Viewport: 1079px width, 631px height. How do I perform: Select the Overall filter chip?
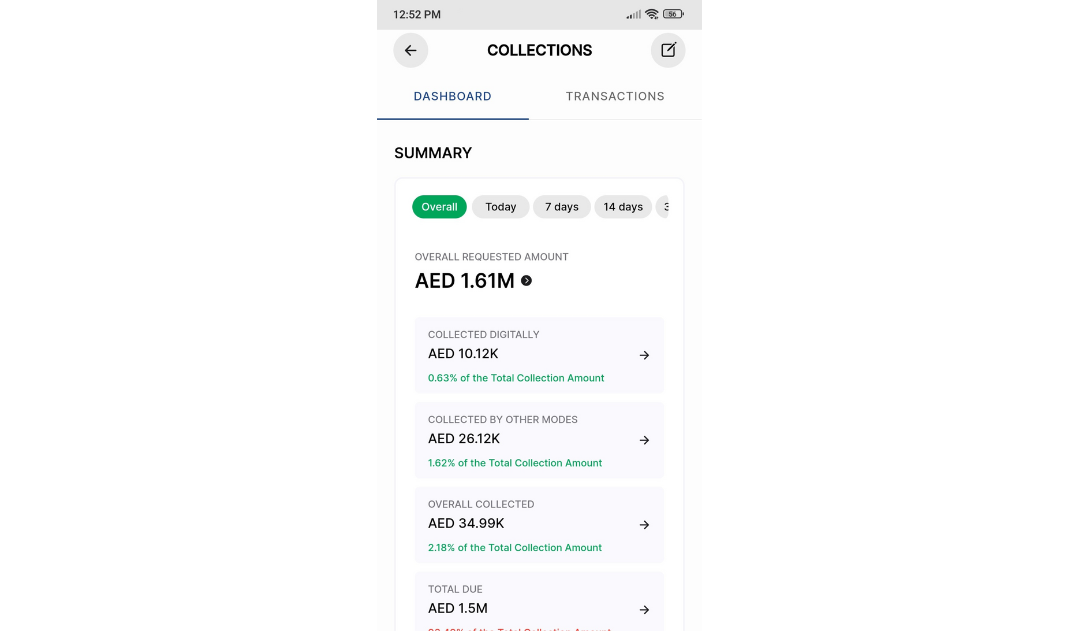point(439,207)
